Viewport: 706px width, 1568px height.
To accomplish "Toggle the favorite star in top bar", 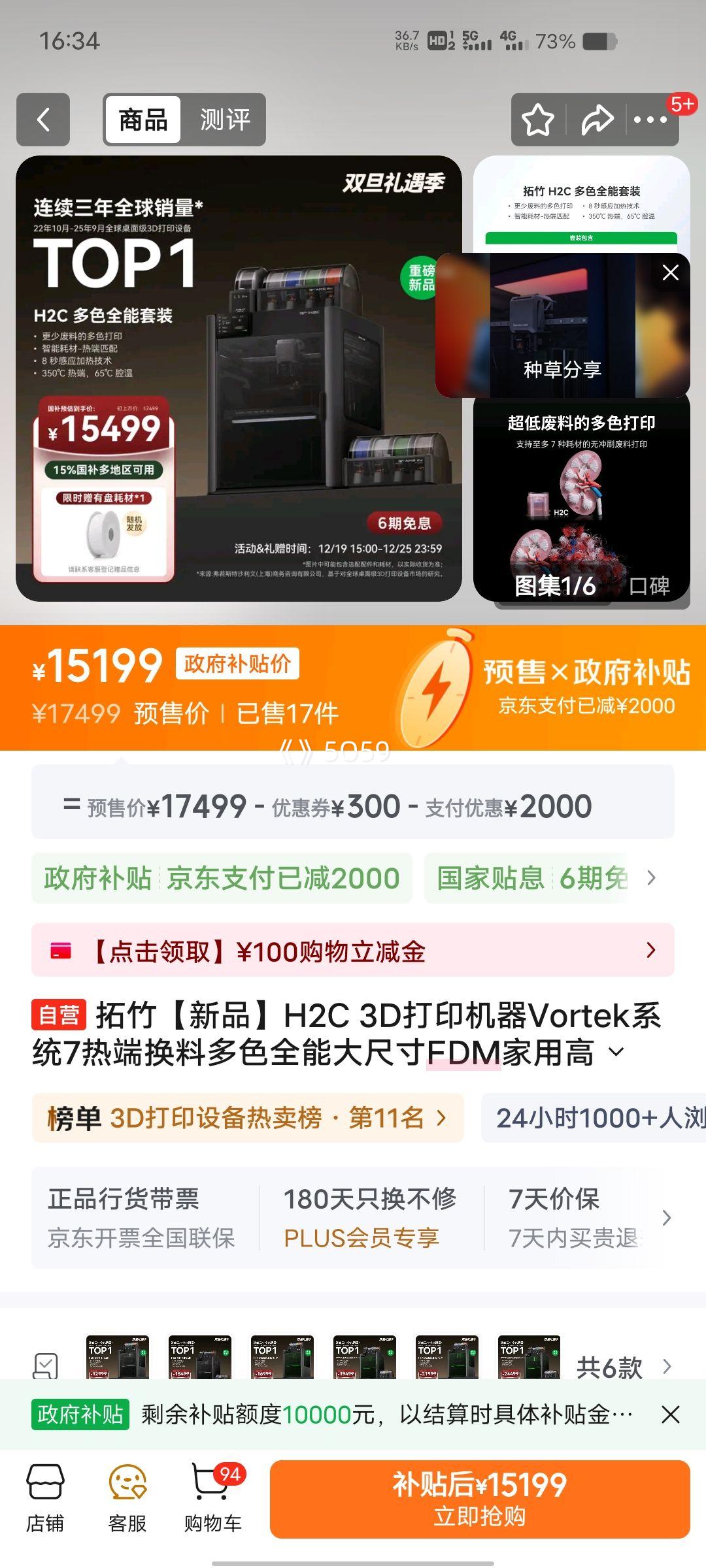I will 537,118.
